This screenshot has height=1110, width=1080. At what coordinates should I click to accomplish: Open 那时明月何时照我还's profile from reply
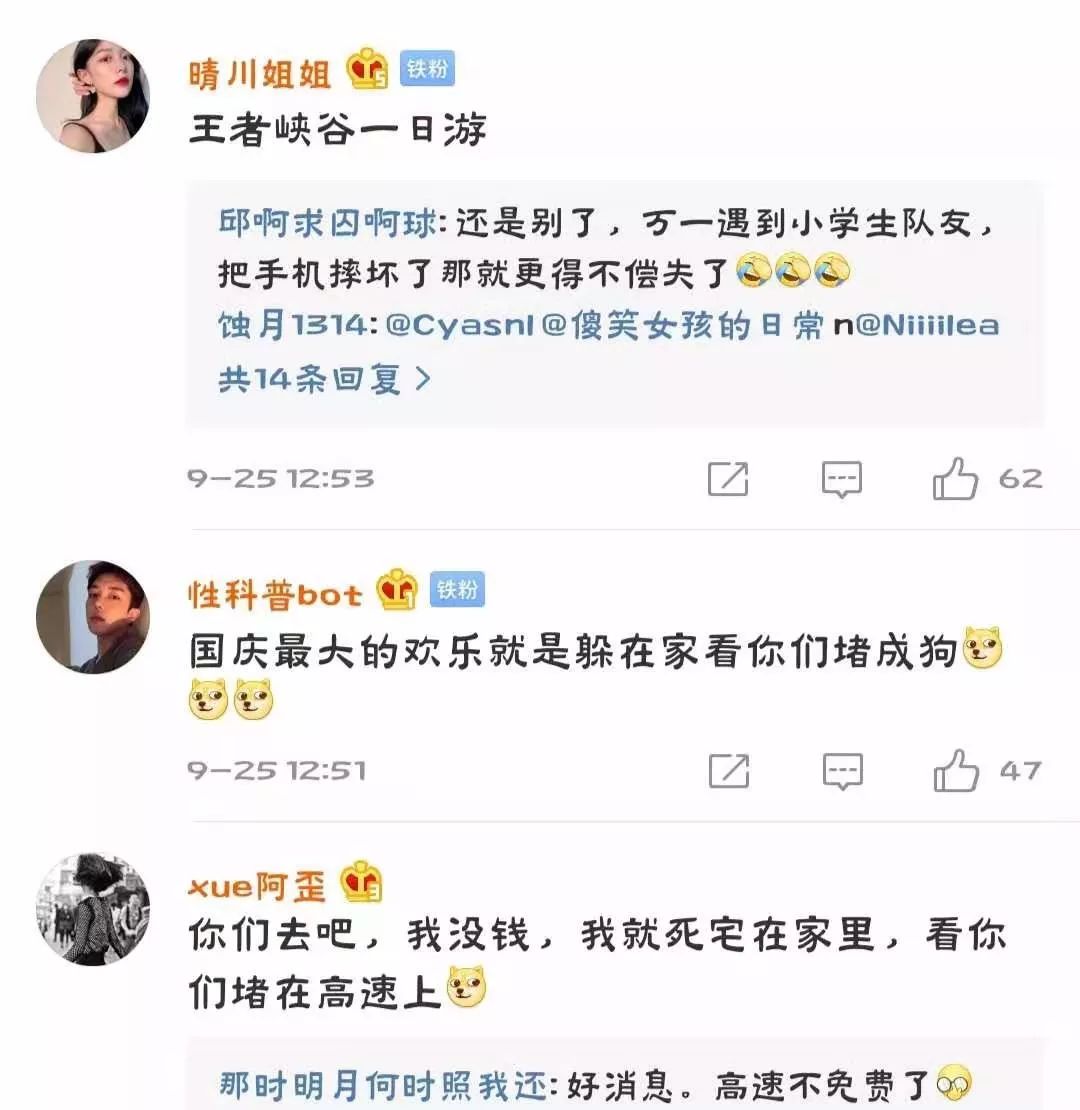click(382, 1084)
